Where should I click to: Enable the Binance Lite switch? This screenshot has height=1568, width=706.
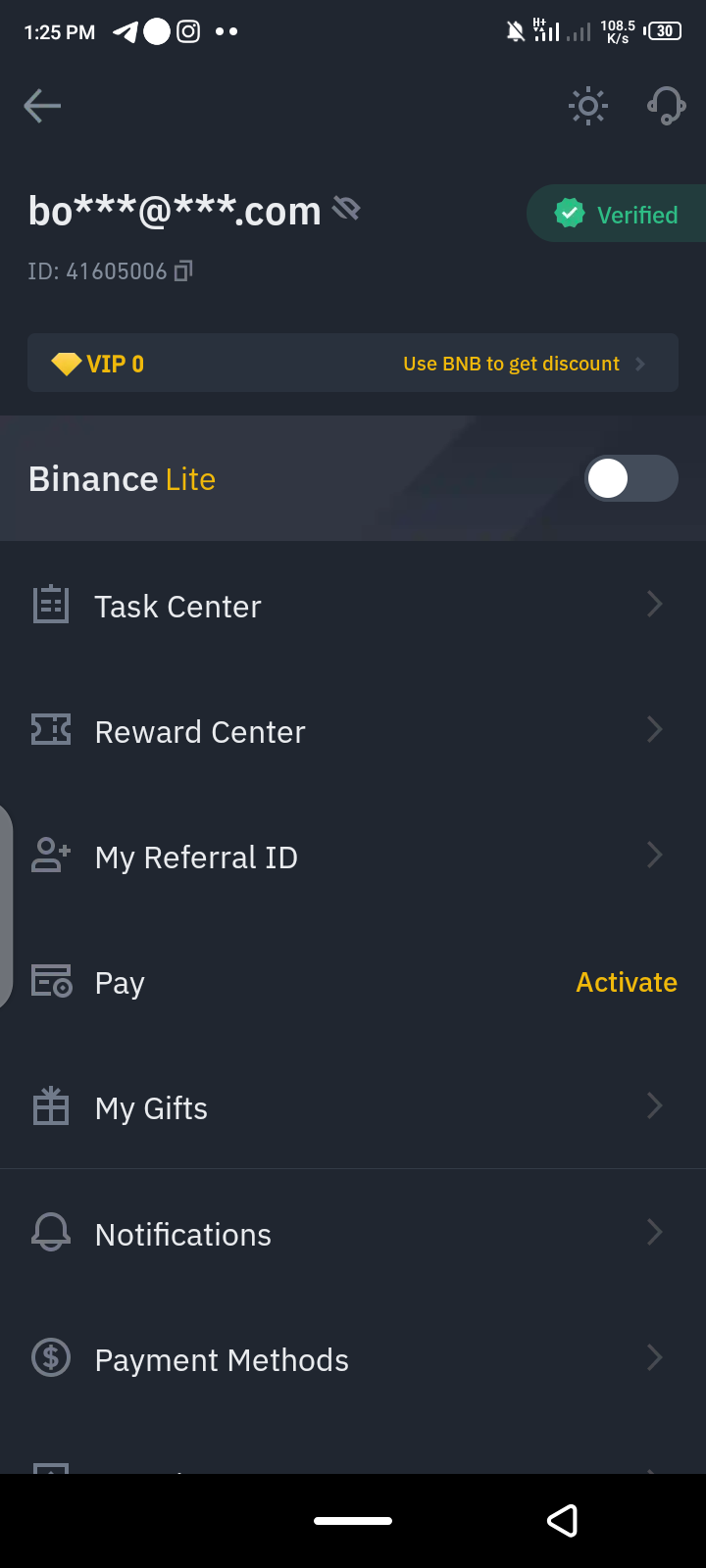[631, 478]
